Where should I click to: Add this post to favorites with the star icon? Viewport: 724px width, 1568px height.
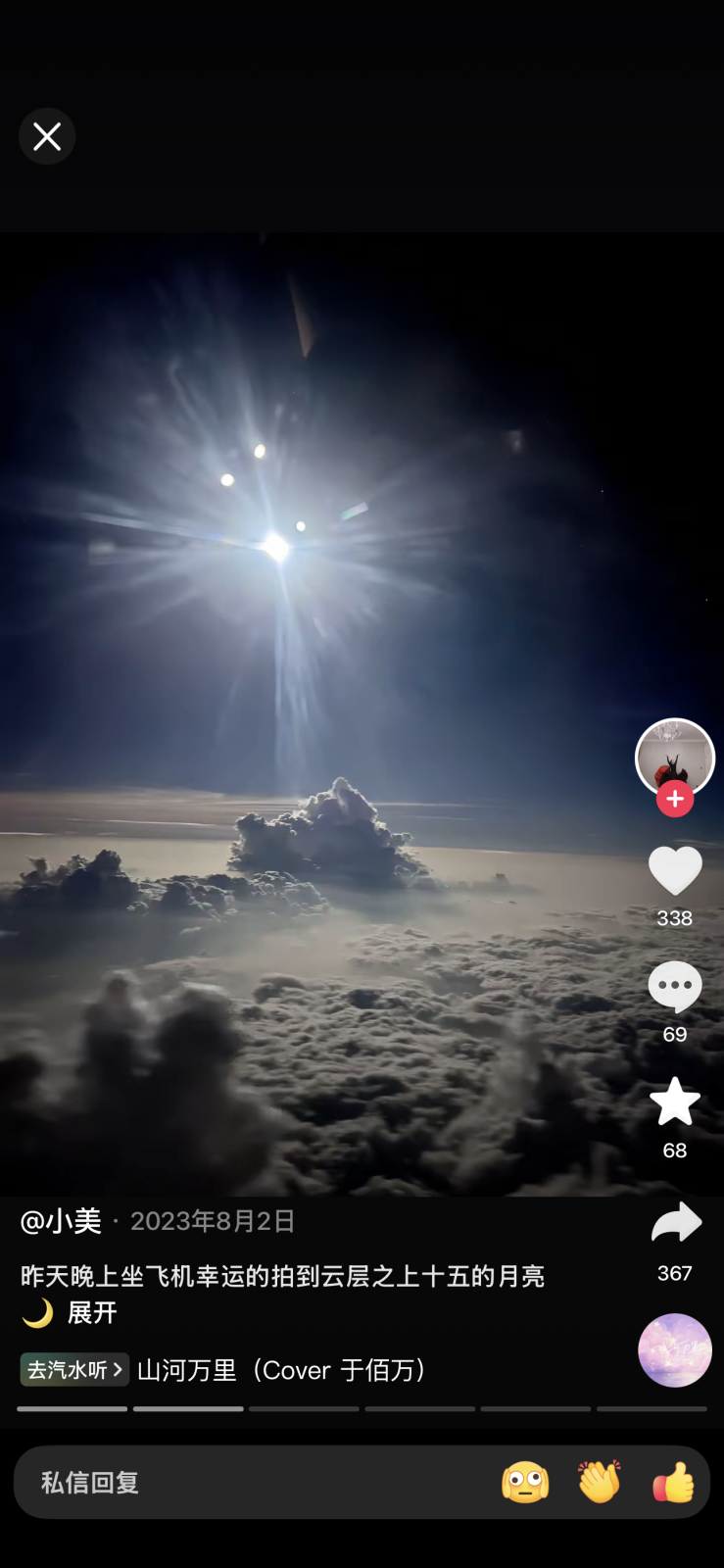pos(674,1102)
